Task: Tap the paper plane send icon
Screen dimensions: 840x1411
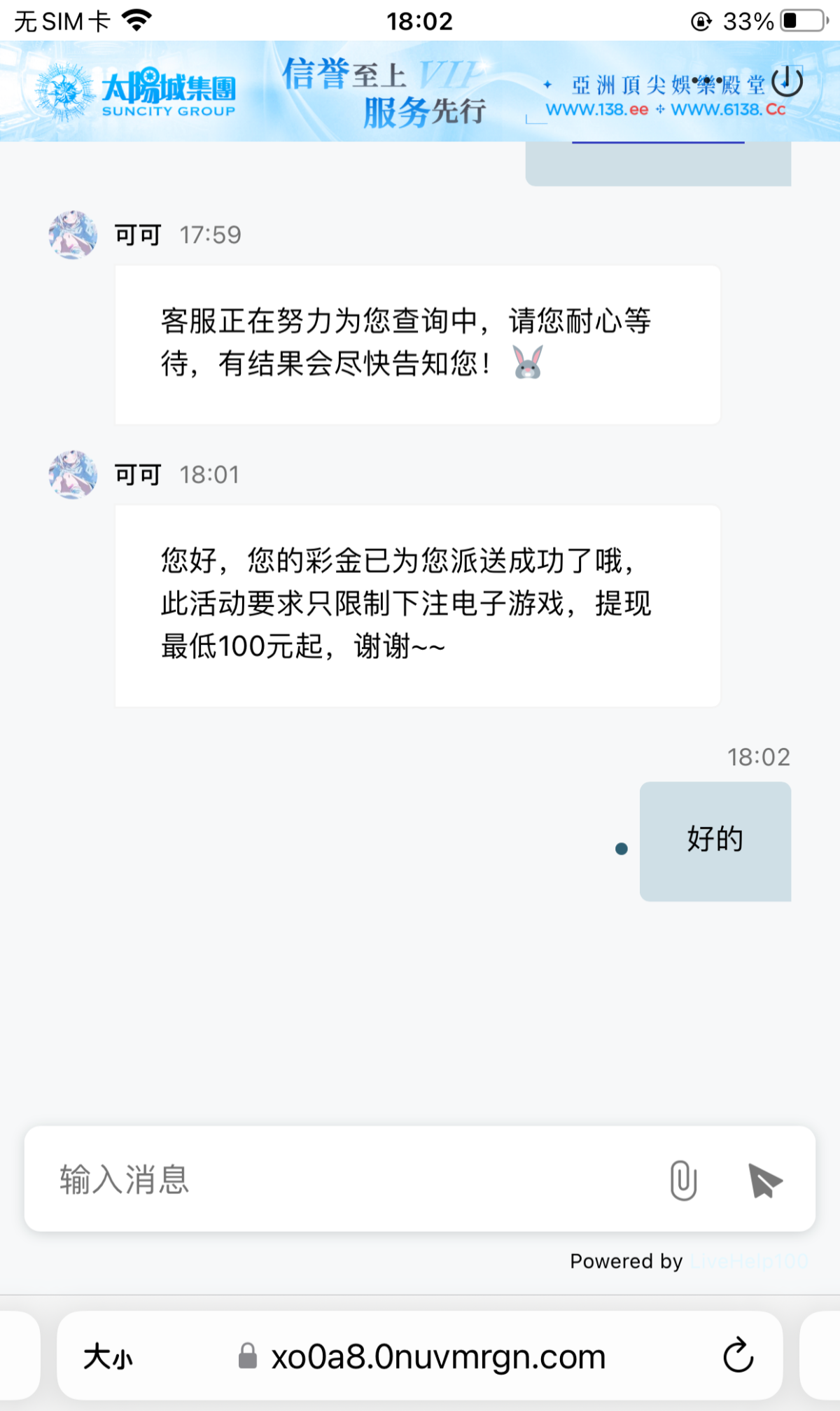Action: [764, 1179]
